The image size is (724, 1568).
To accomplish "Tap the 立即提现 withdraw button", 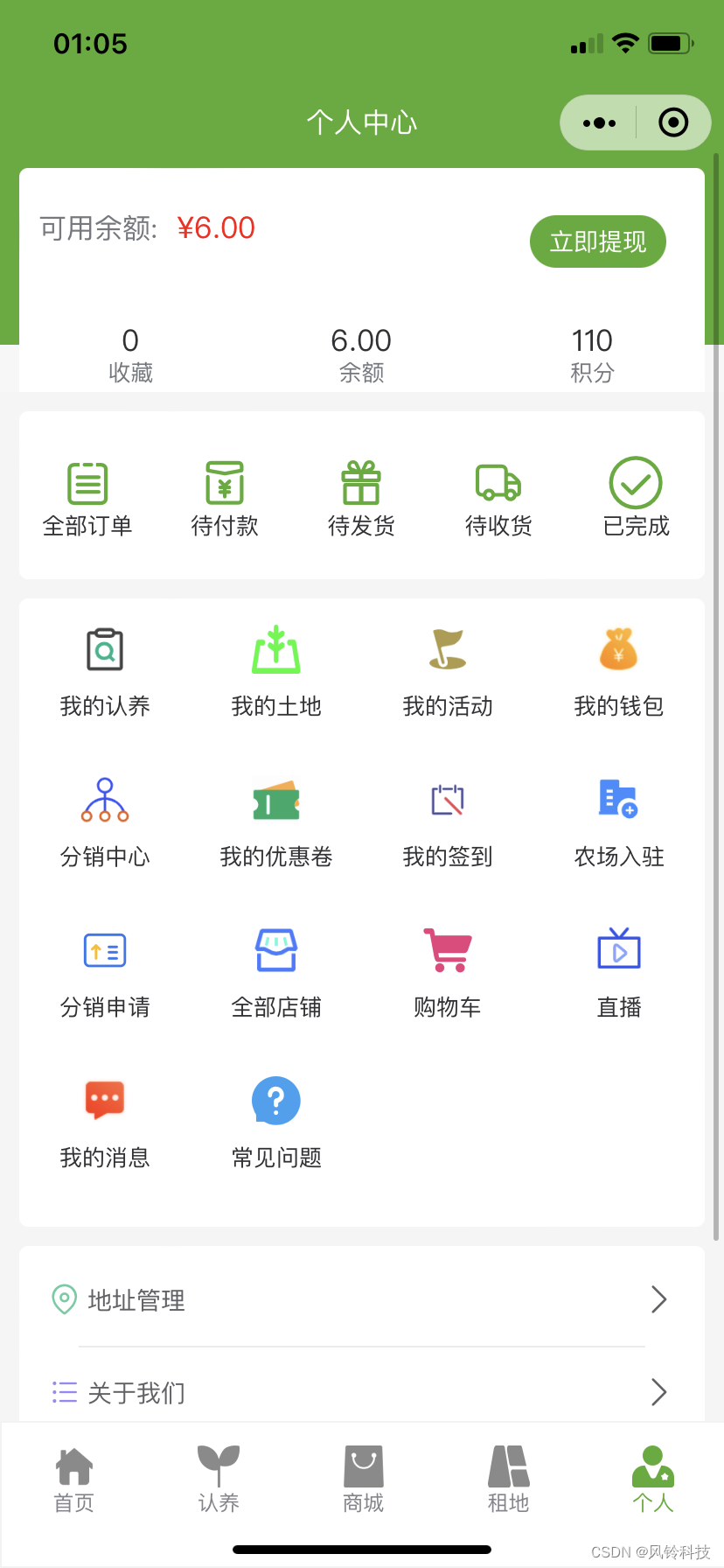I will click(598, 241).
